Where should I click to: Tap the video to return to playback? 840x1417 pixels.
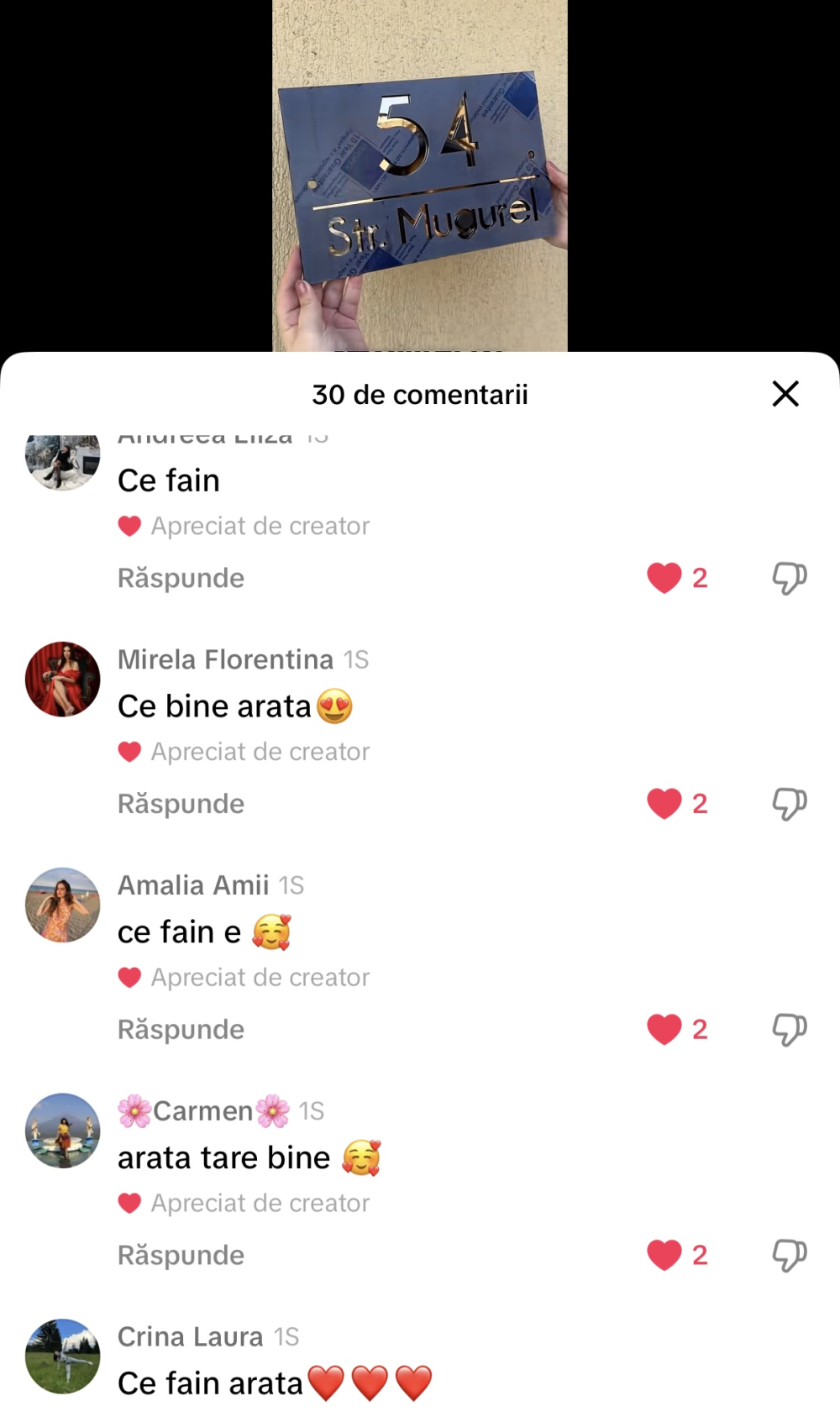[420, 168]
